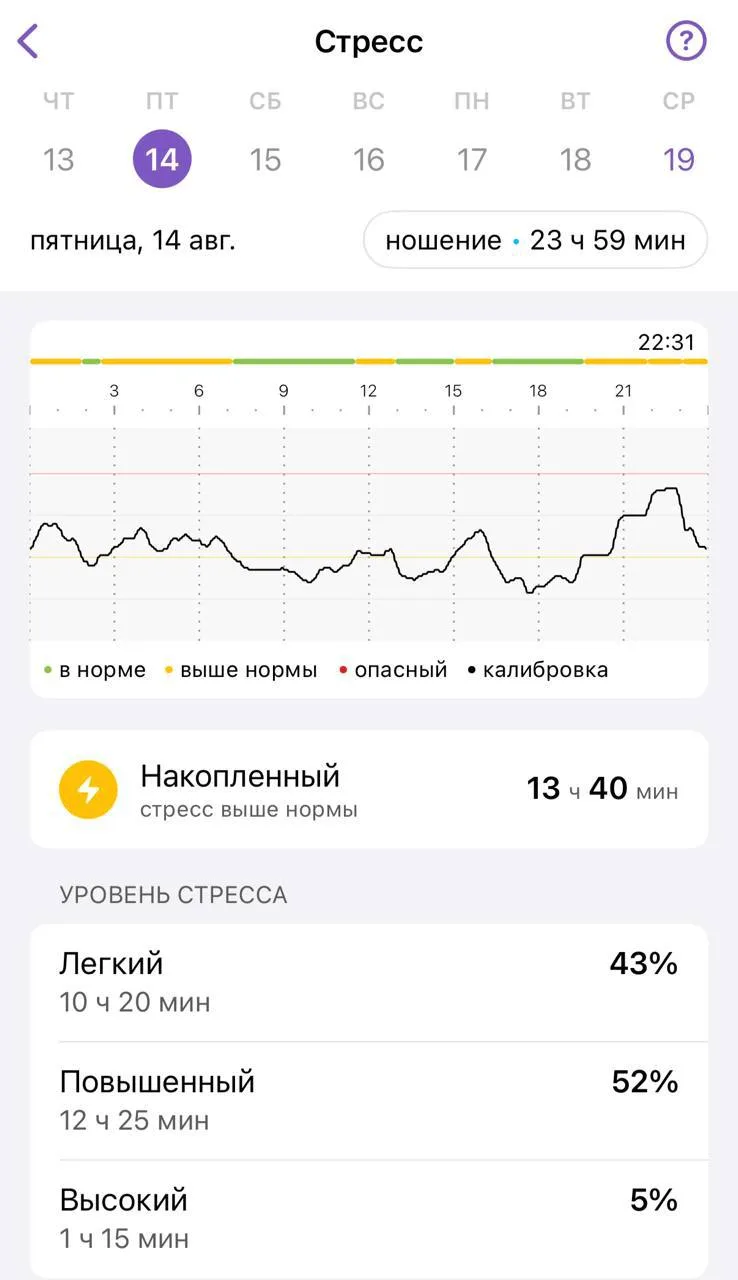Tap the wearing time 23 h 59 min chip

(535, 240)
